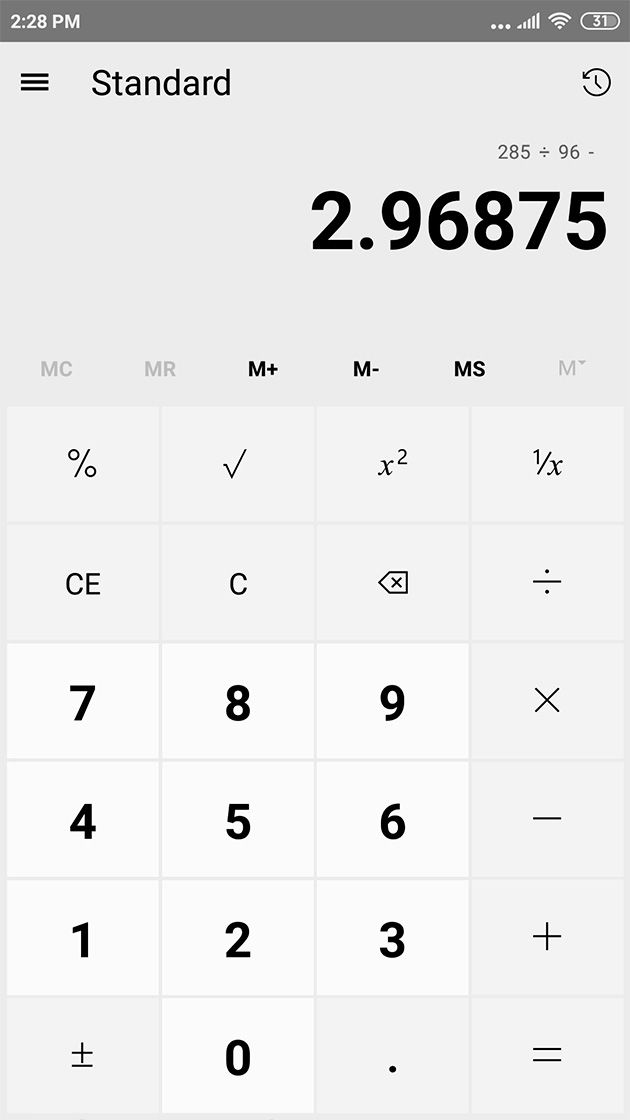Tap the plus operator
Screen dimensions: 630x1120
(x=547, y=937)
